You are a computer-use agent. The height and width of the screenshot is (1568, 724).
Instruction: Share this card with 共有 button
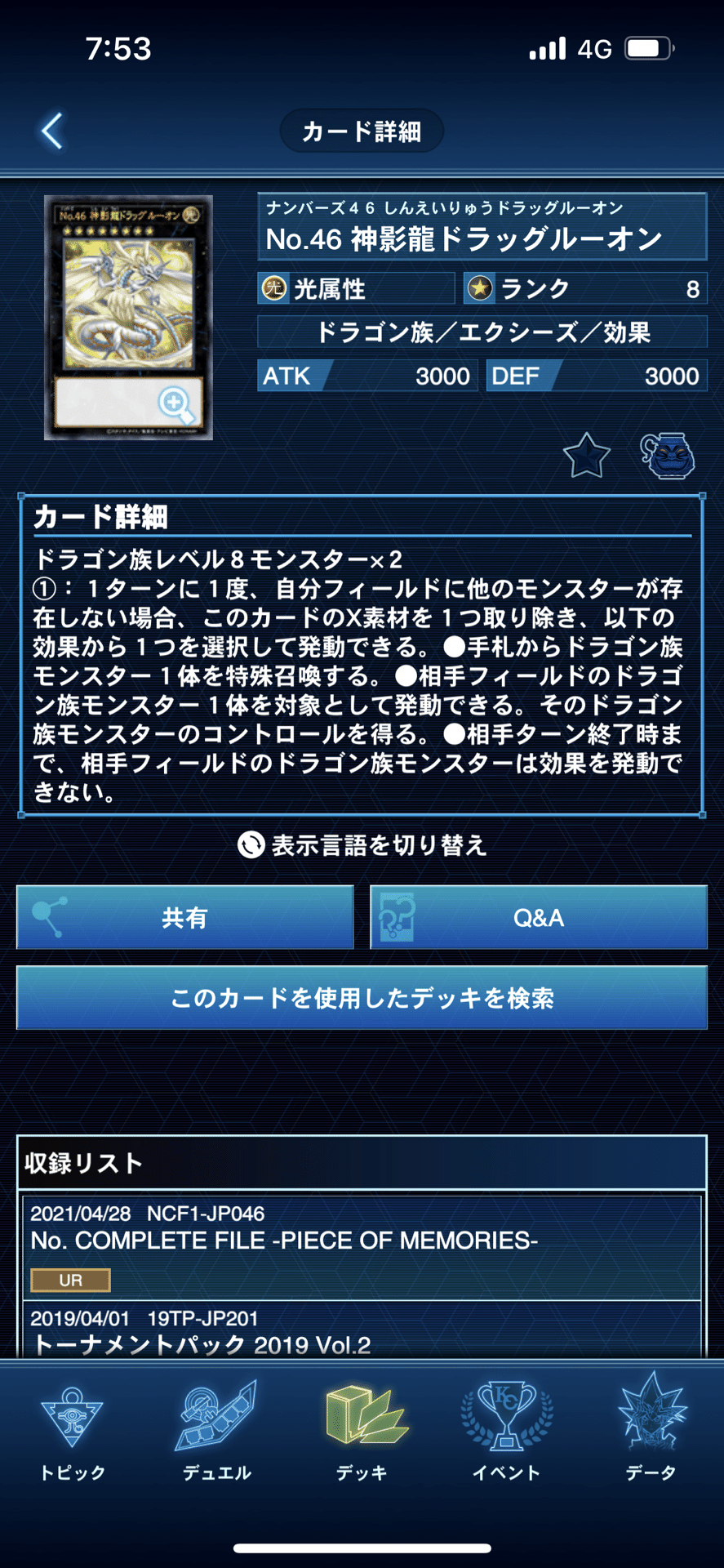(x=185, y=917)
